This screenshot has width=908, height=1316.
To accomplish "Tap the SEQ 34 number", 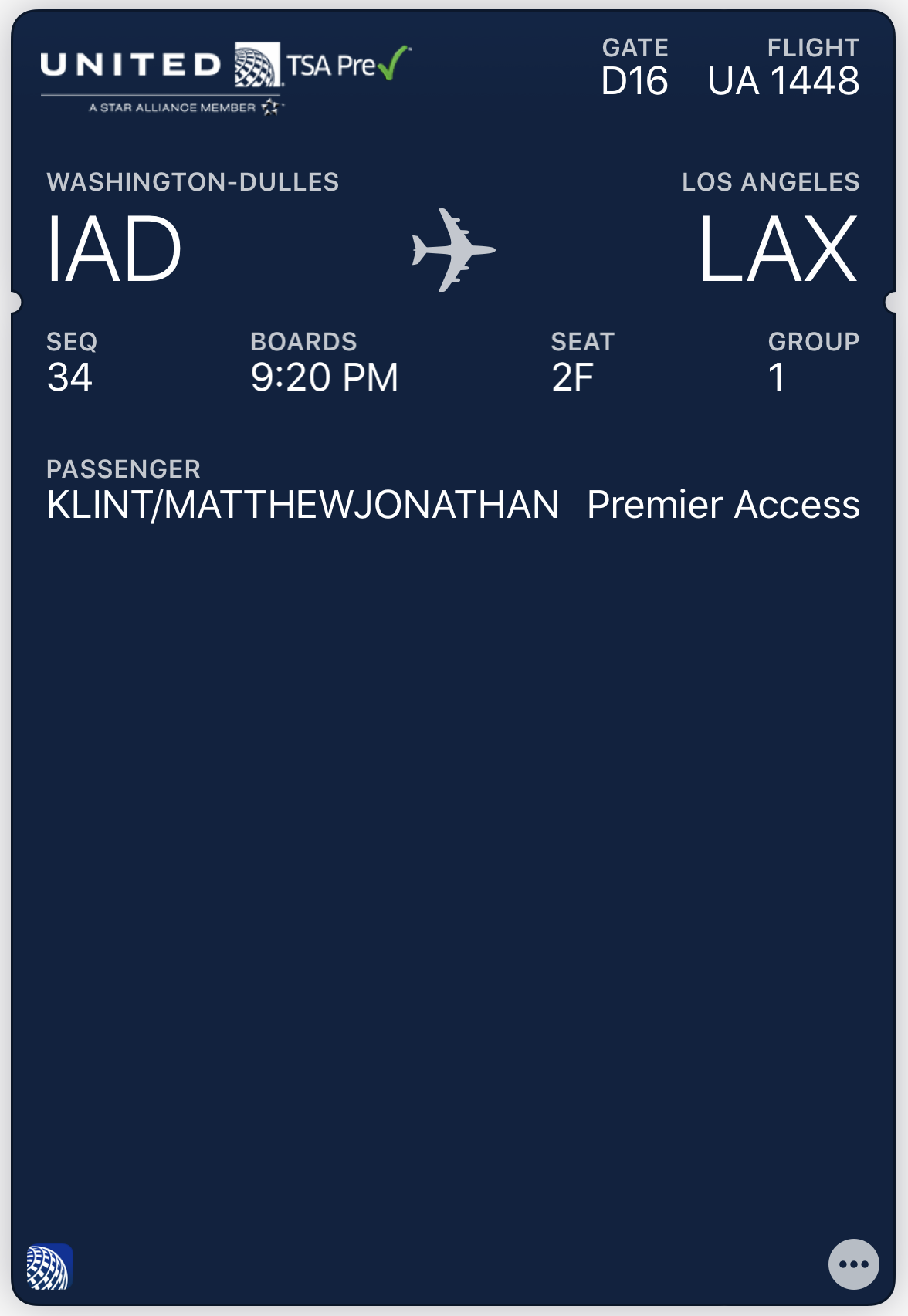I will click(69, 378).
